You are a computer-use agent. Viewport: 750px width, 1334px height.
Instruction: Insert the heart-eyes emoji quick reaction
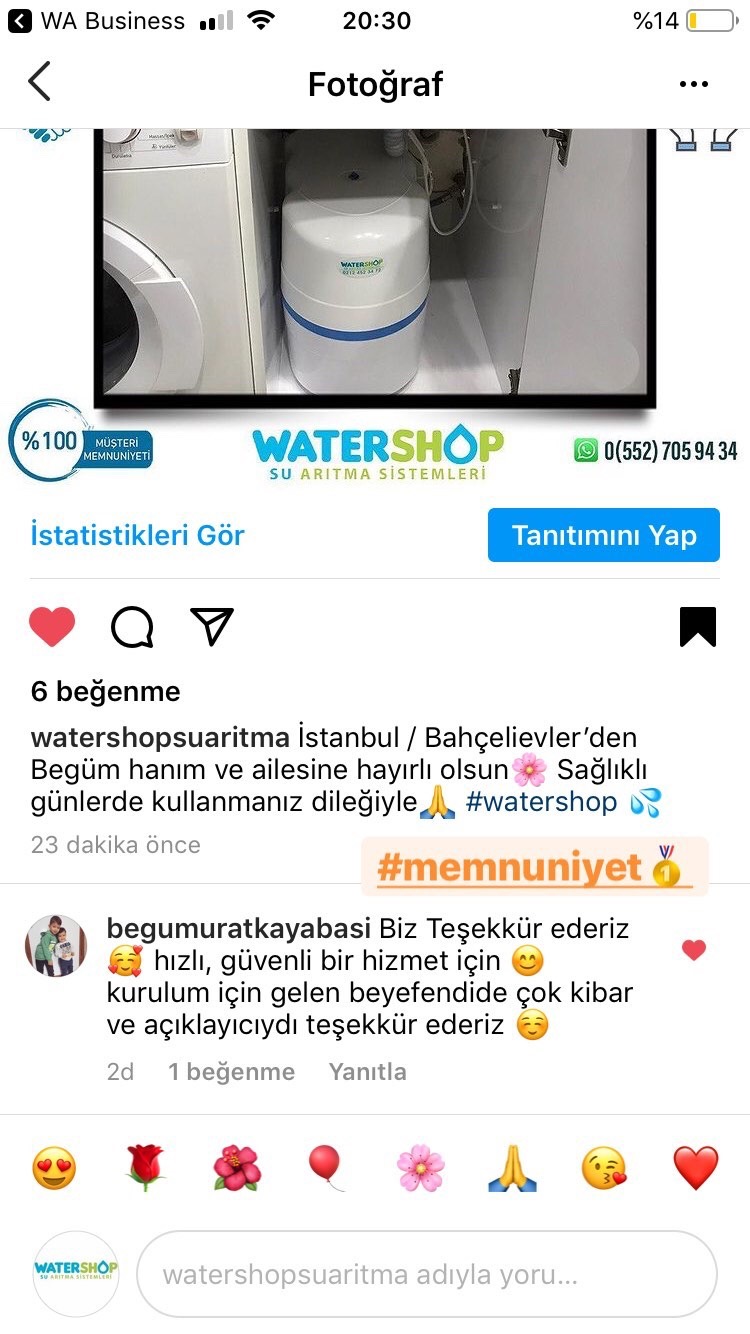pos(54,1167)
